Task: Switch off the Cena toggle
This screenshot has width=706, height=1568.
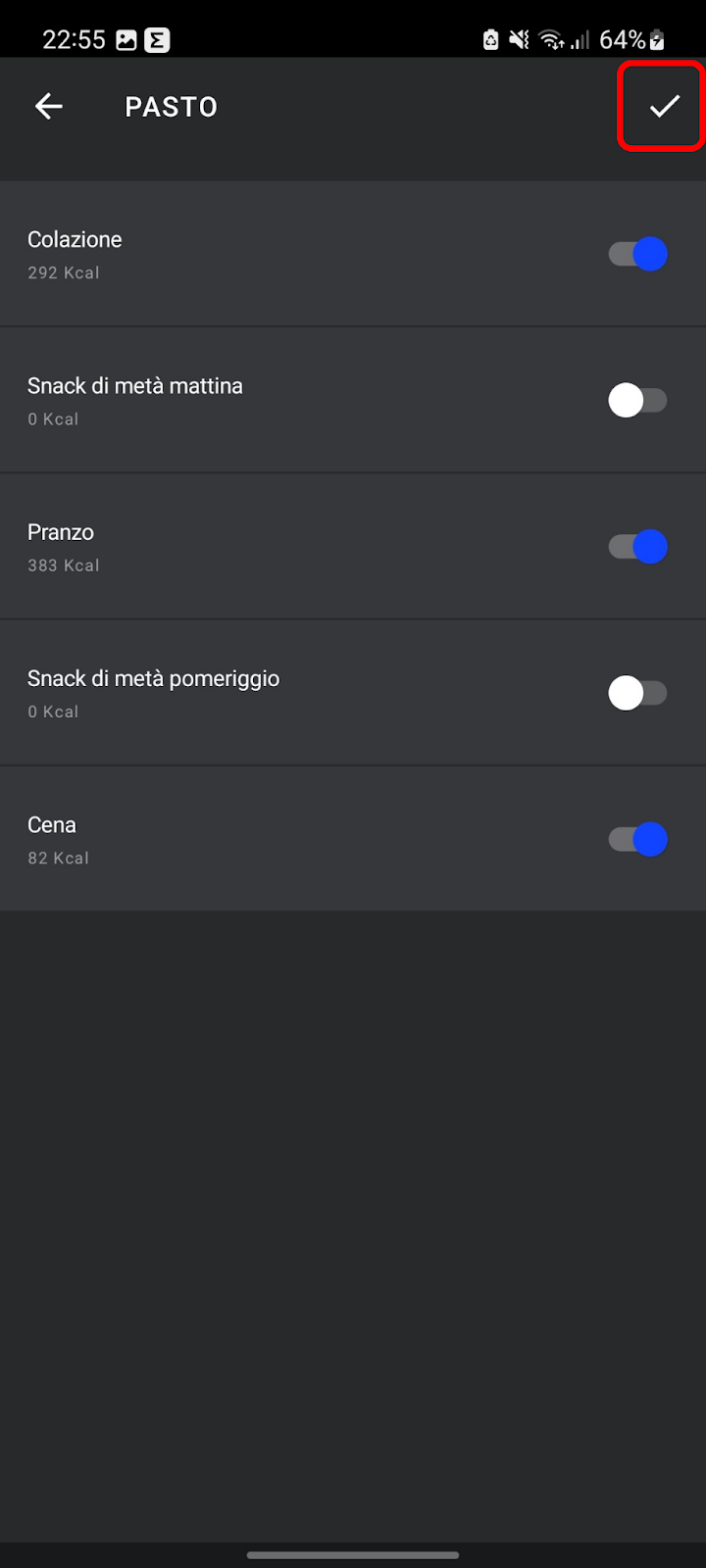Action: coord(637,839)
